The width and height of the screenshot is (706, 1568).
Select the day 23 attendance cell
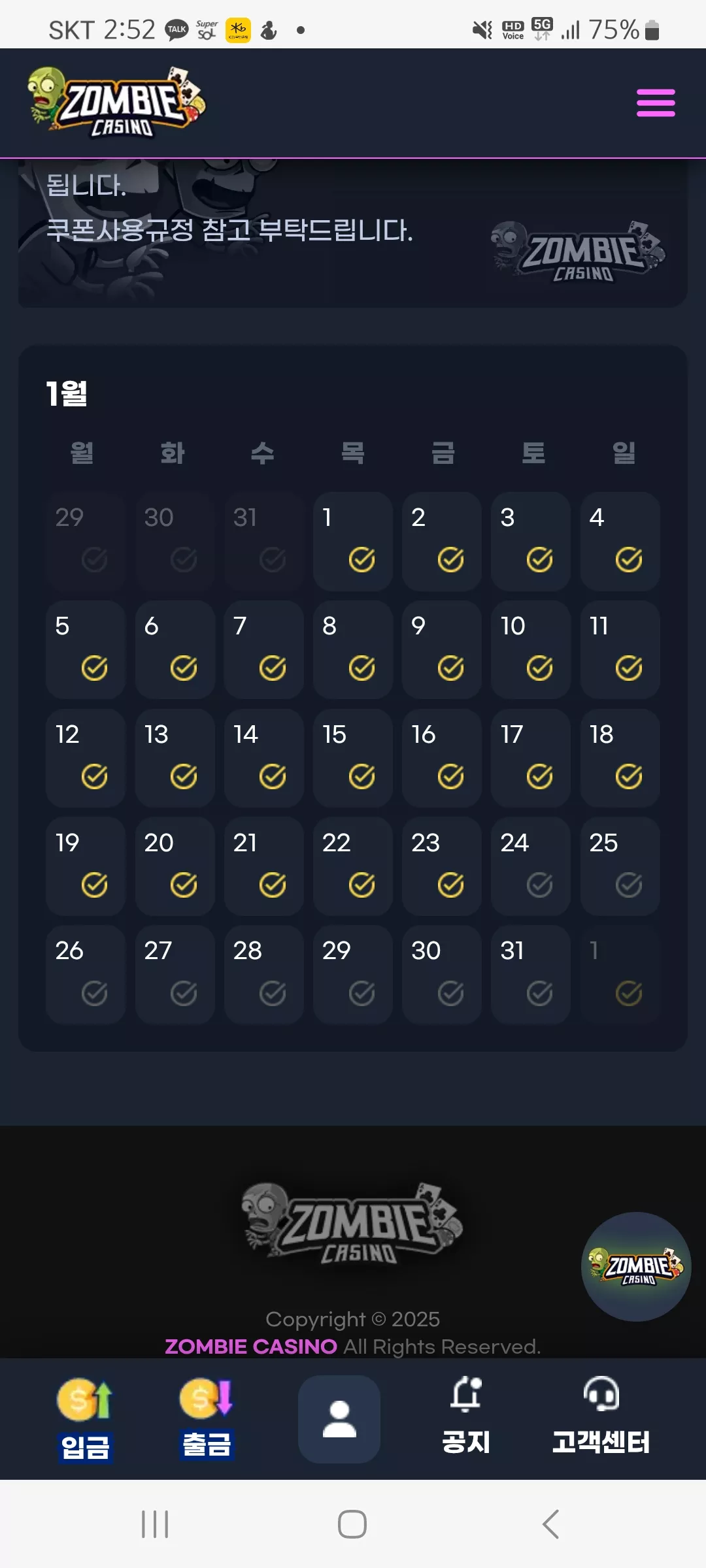click(441, 866)
